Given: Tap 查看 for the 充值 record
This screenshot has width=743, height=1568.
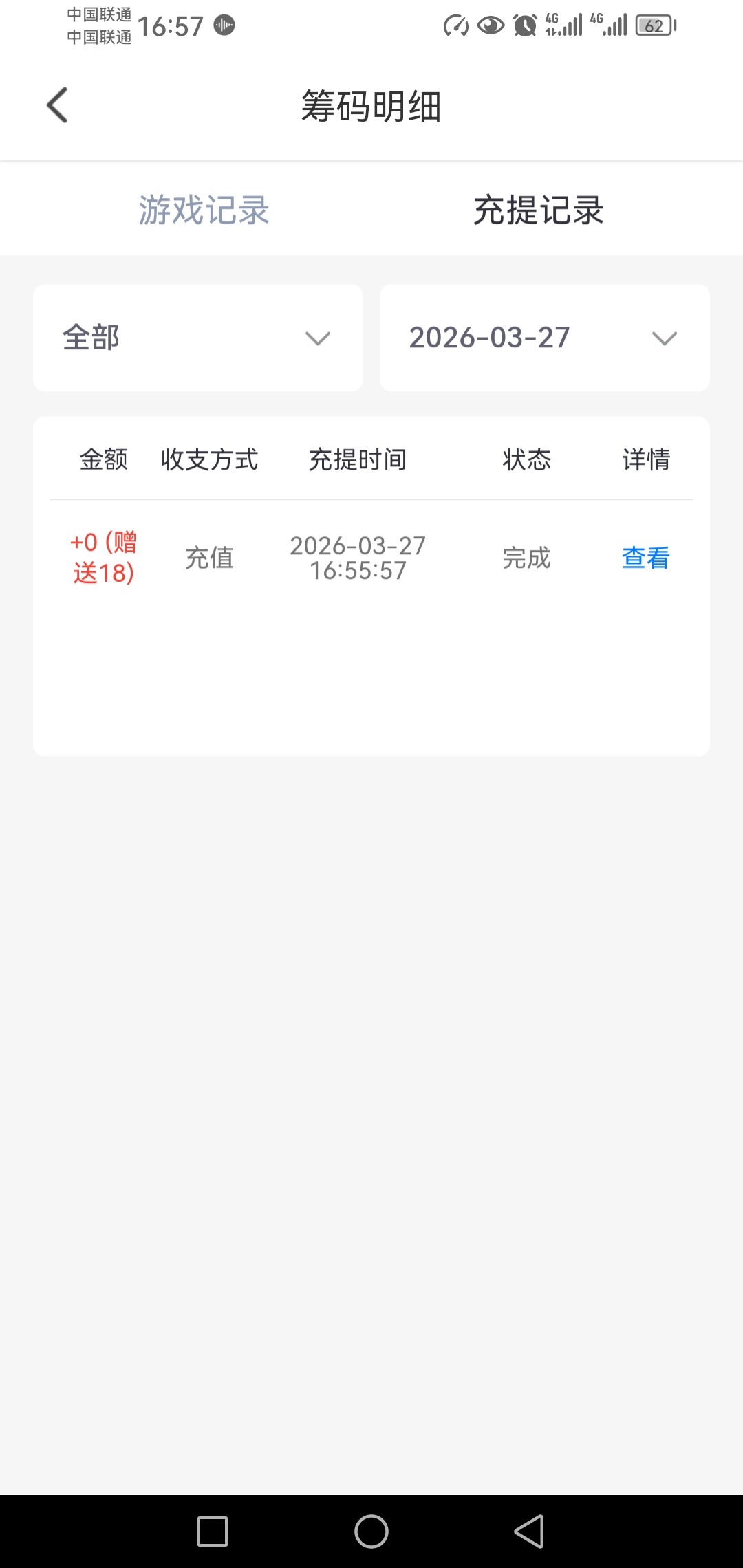Looking at the screenshot, I should (645, 558).
